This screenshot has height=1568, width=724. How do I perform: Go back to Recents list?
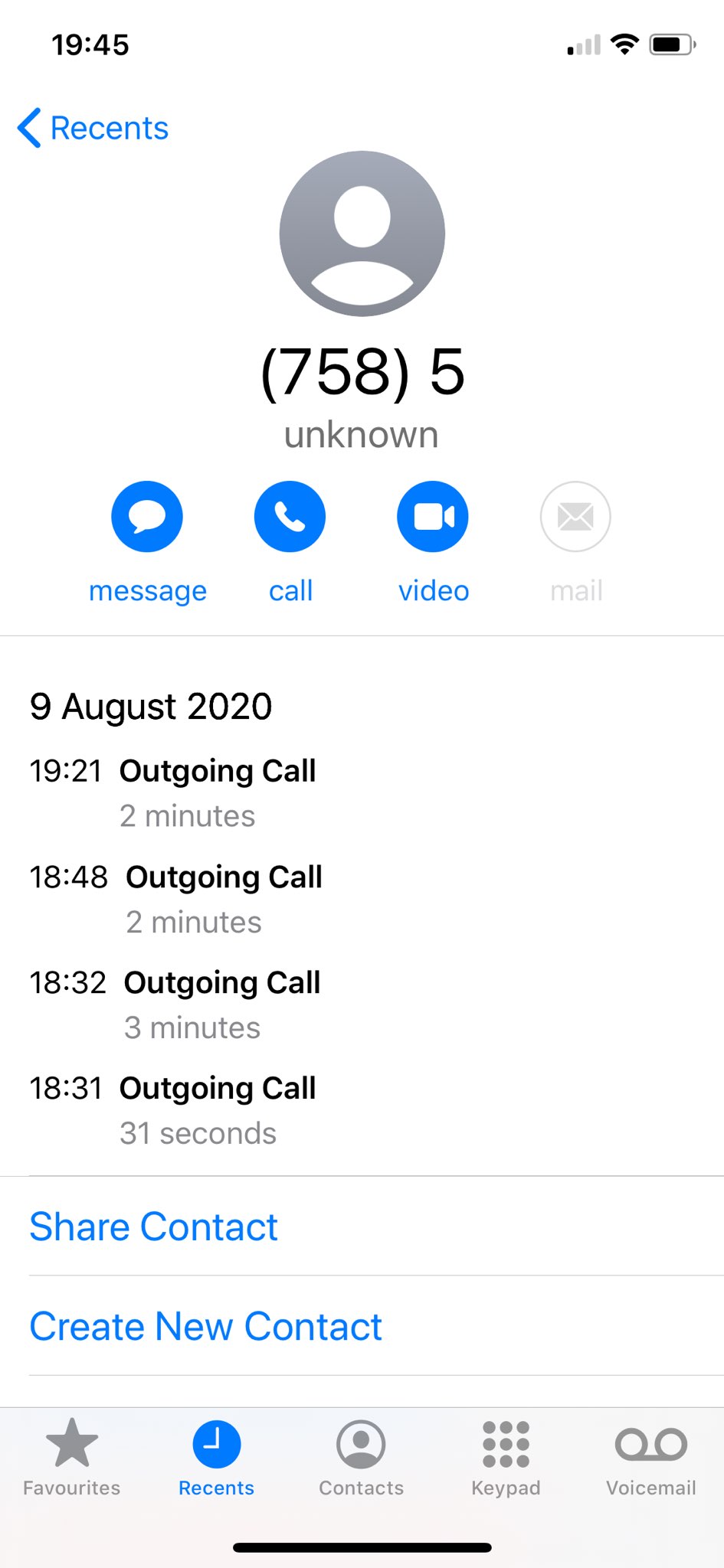tap(93, 128)
